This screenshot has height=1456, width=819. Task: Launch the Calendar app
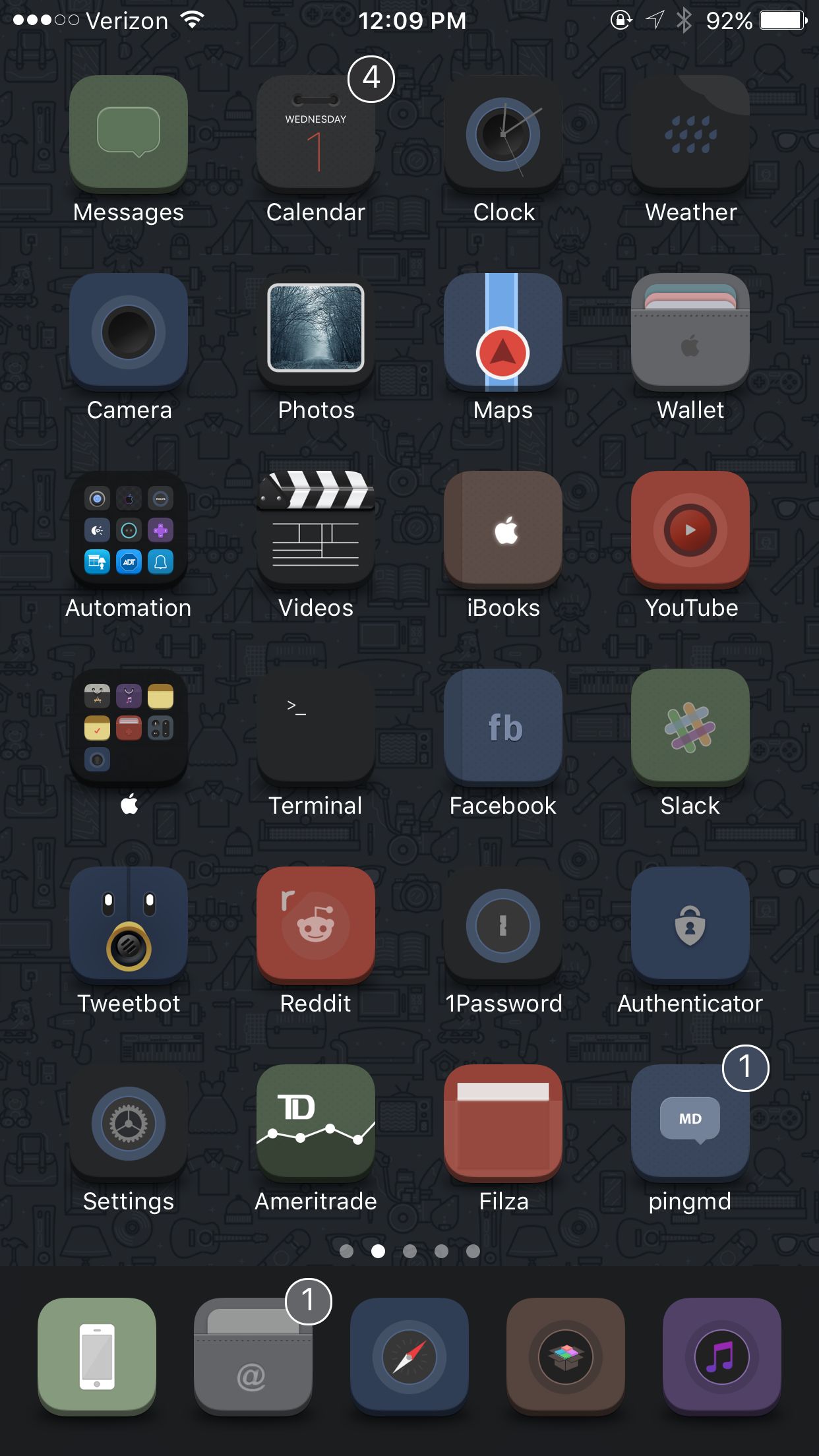[316, 134]
